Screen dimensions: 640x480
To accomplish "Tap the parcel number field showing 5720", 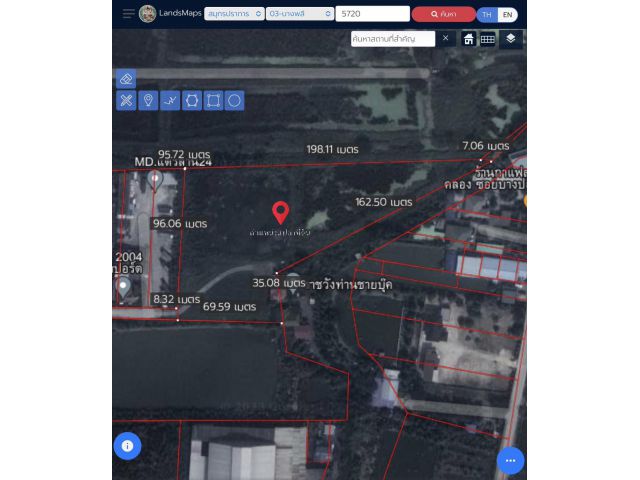I will [x=372, y=14].
